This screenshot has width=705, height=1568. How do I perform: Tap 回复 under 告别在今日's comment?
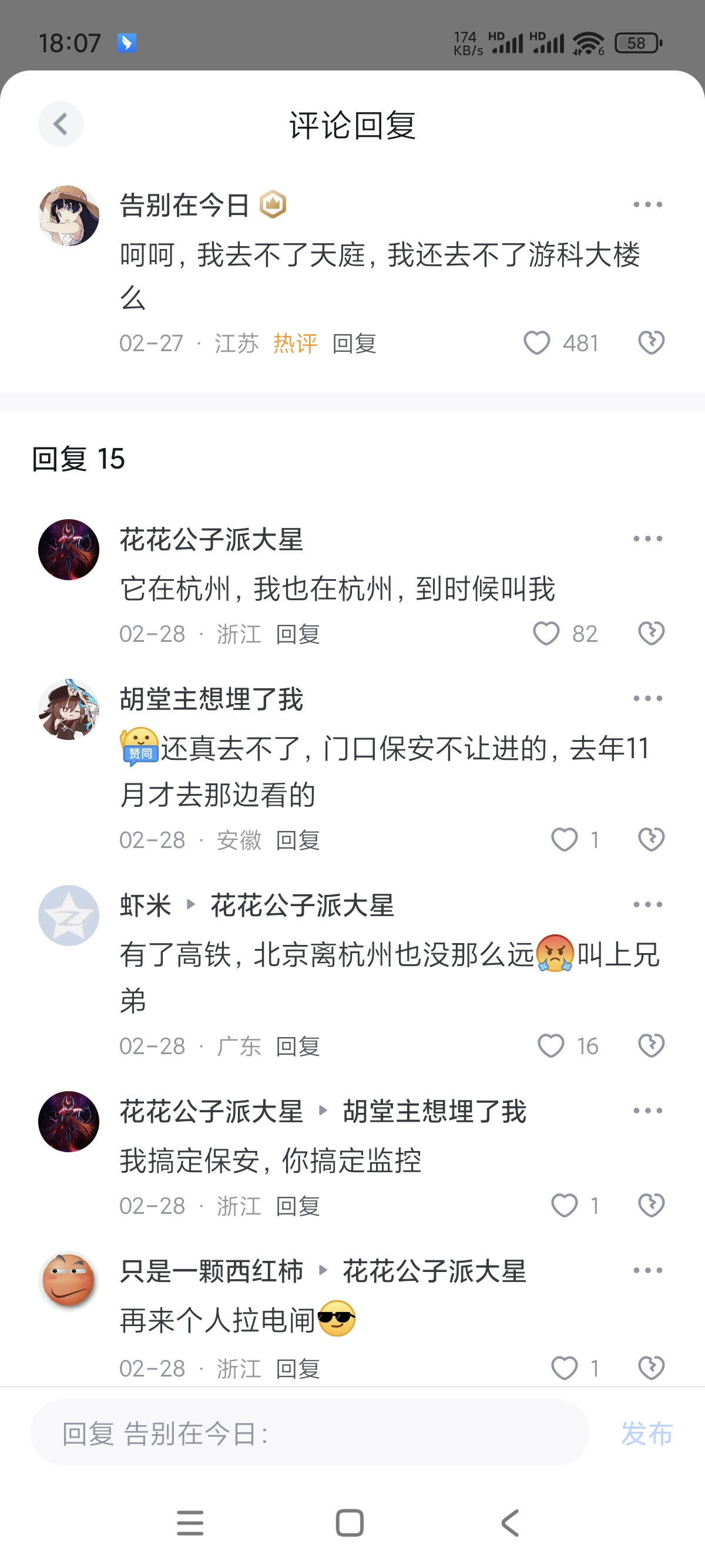354,344
